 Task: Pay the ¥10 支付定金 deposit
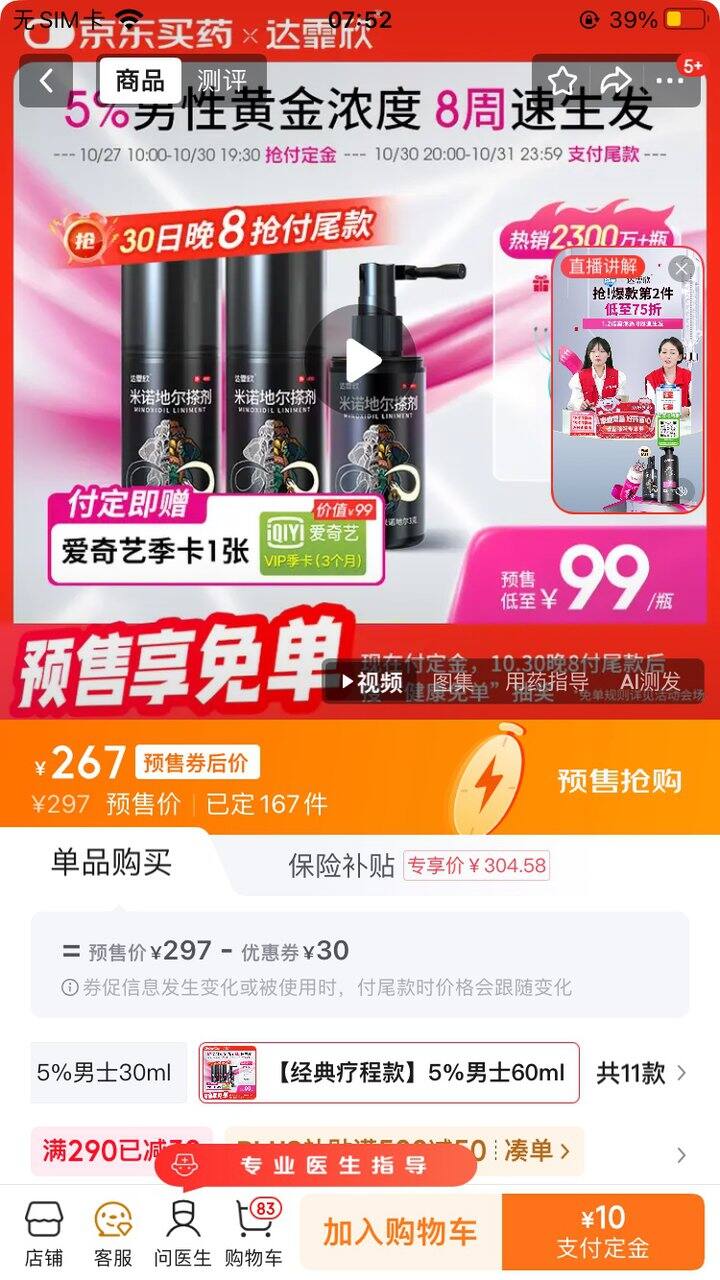pos(603,1232)
